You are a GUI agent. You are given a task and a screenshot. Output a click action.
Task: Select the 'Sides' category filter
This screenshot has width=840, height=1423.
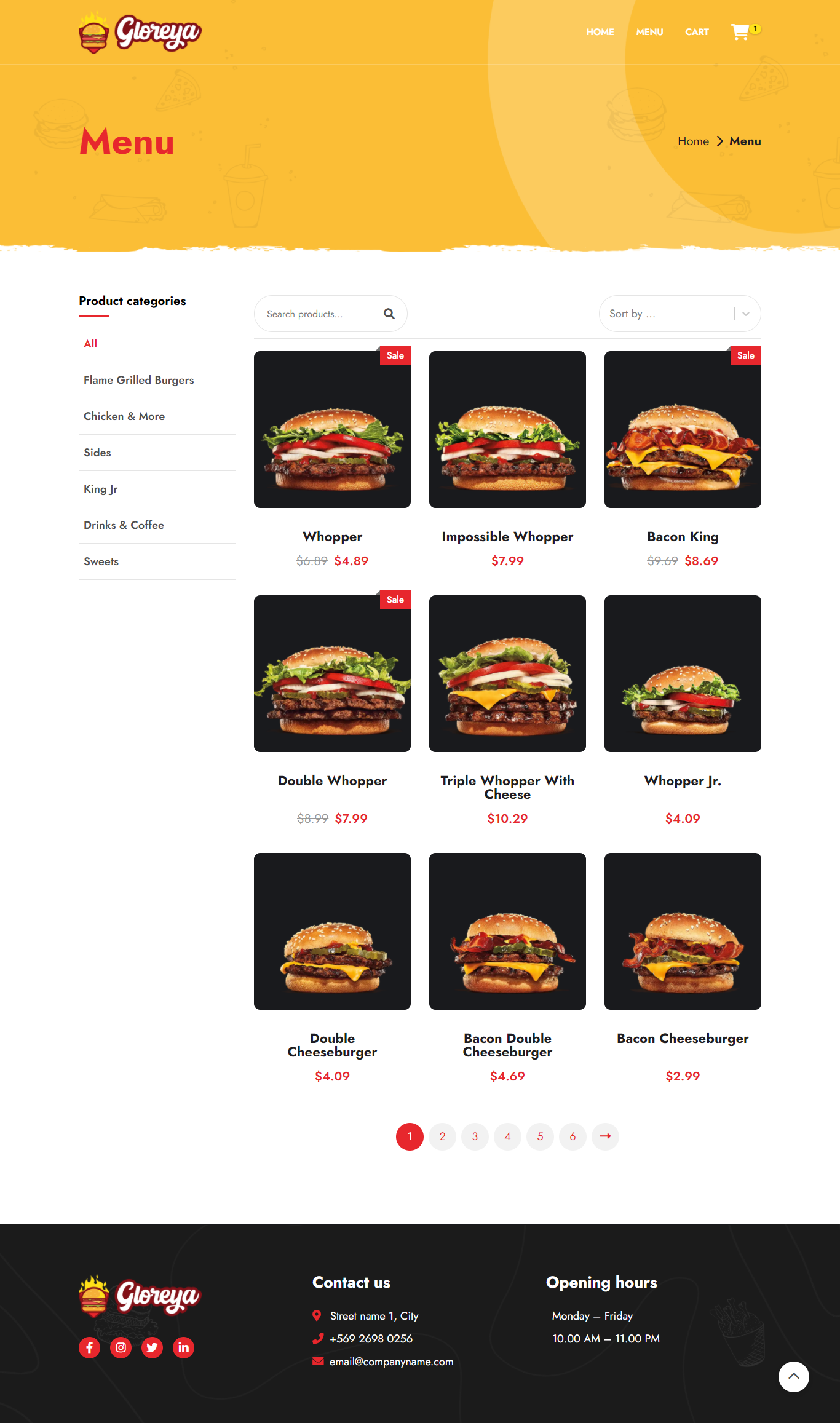[97, 452]
